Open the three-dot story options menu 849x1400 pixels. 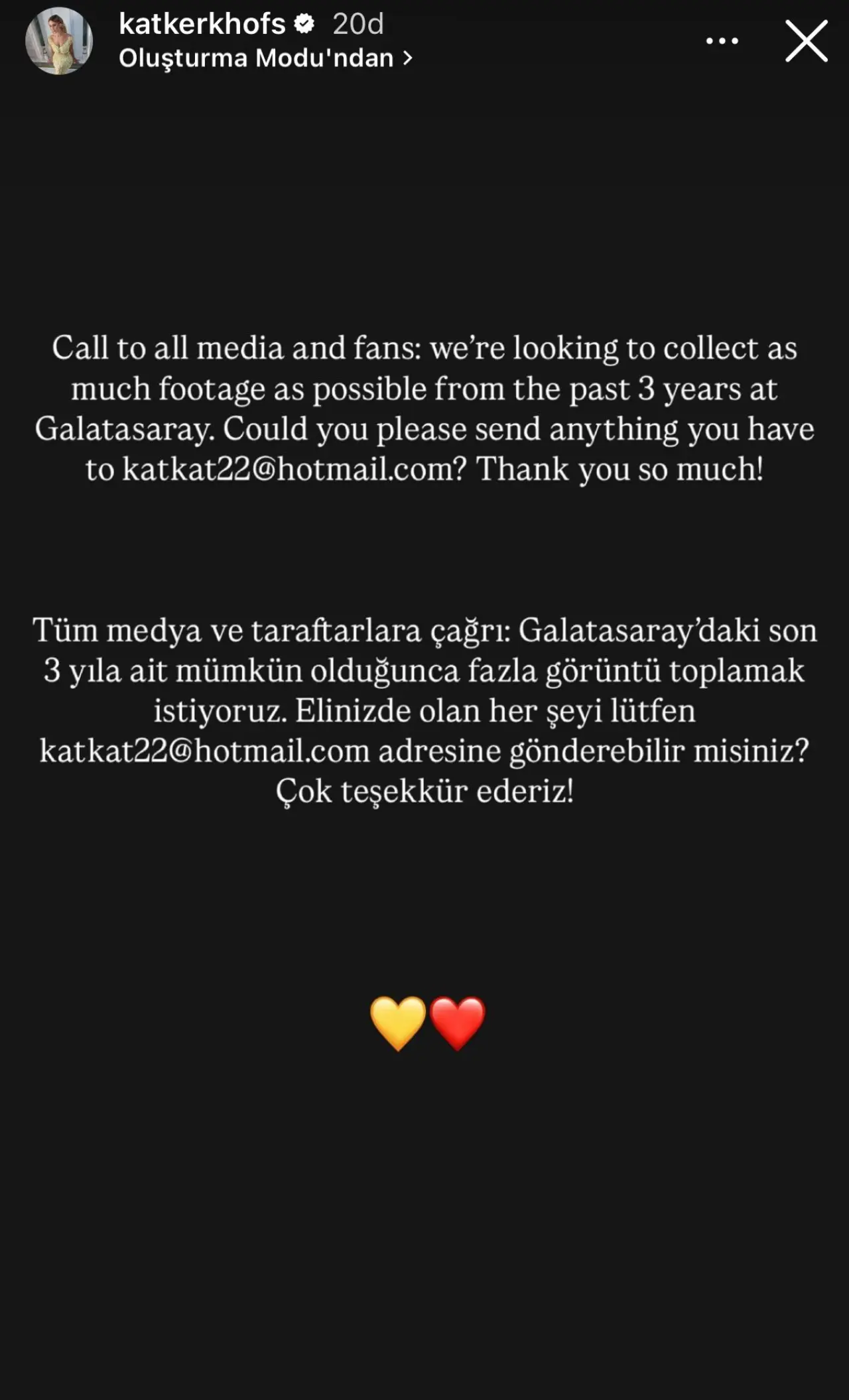point(722,41)
